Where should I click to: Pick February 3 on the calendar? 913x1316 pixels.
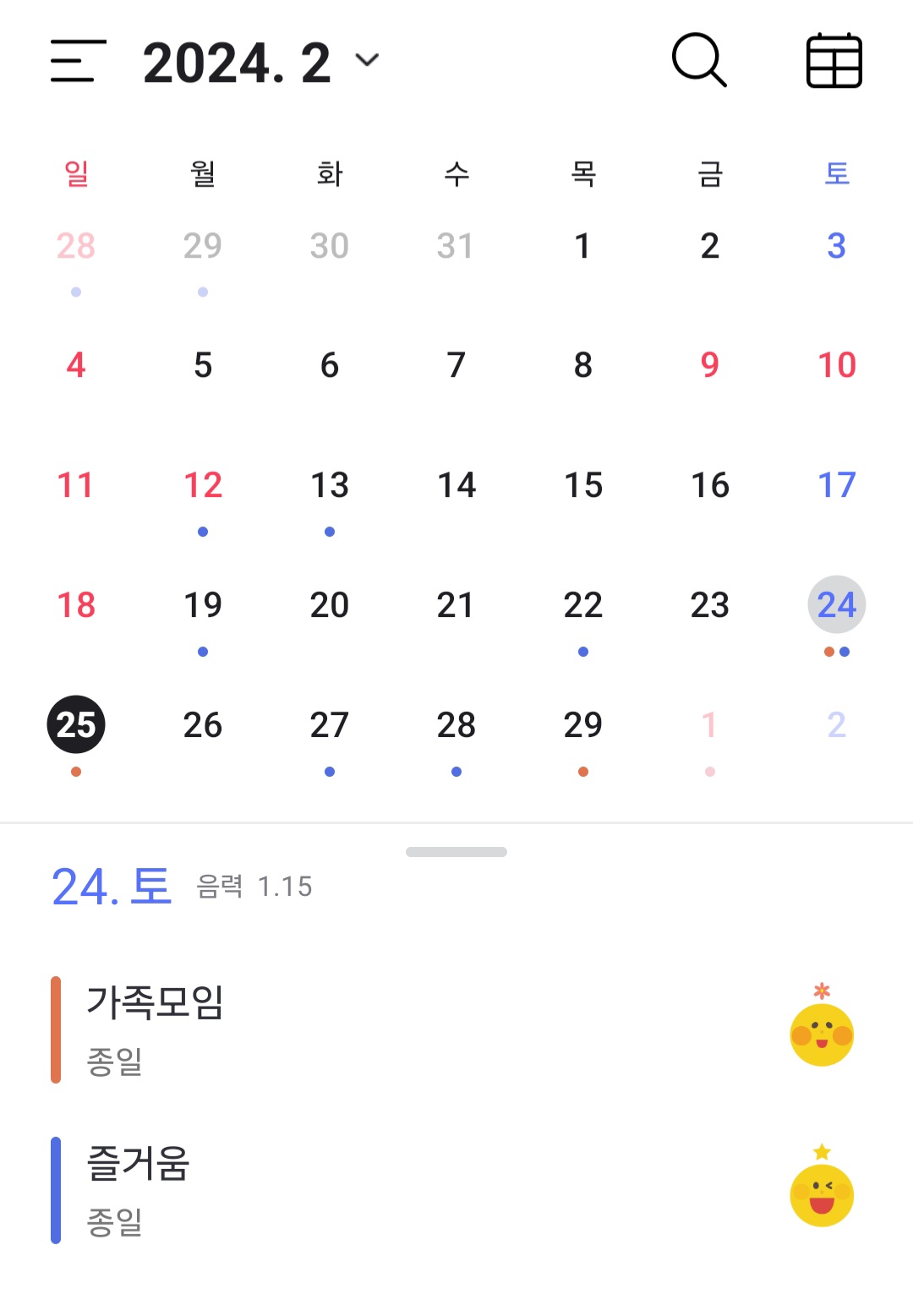836,246
